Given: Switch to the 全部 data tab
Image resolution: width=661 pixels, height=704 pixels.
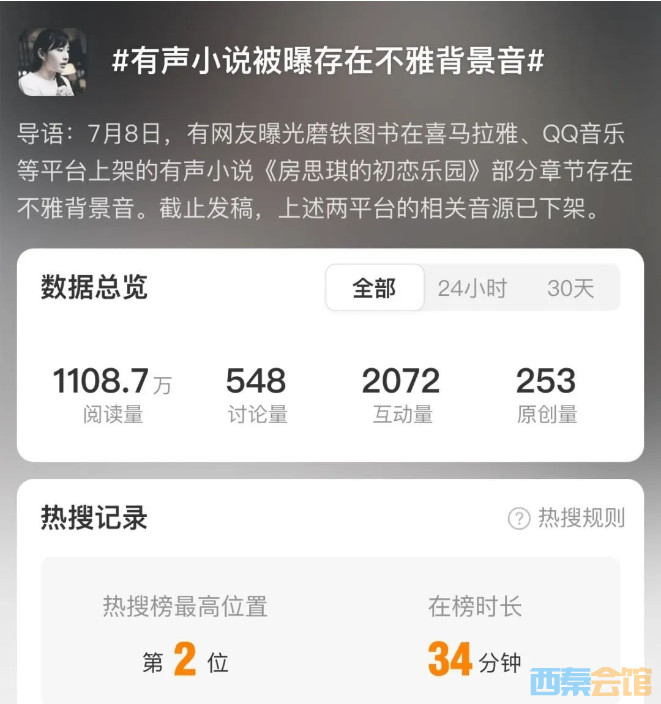Looking at the screenshot, I should [374, 288].
